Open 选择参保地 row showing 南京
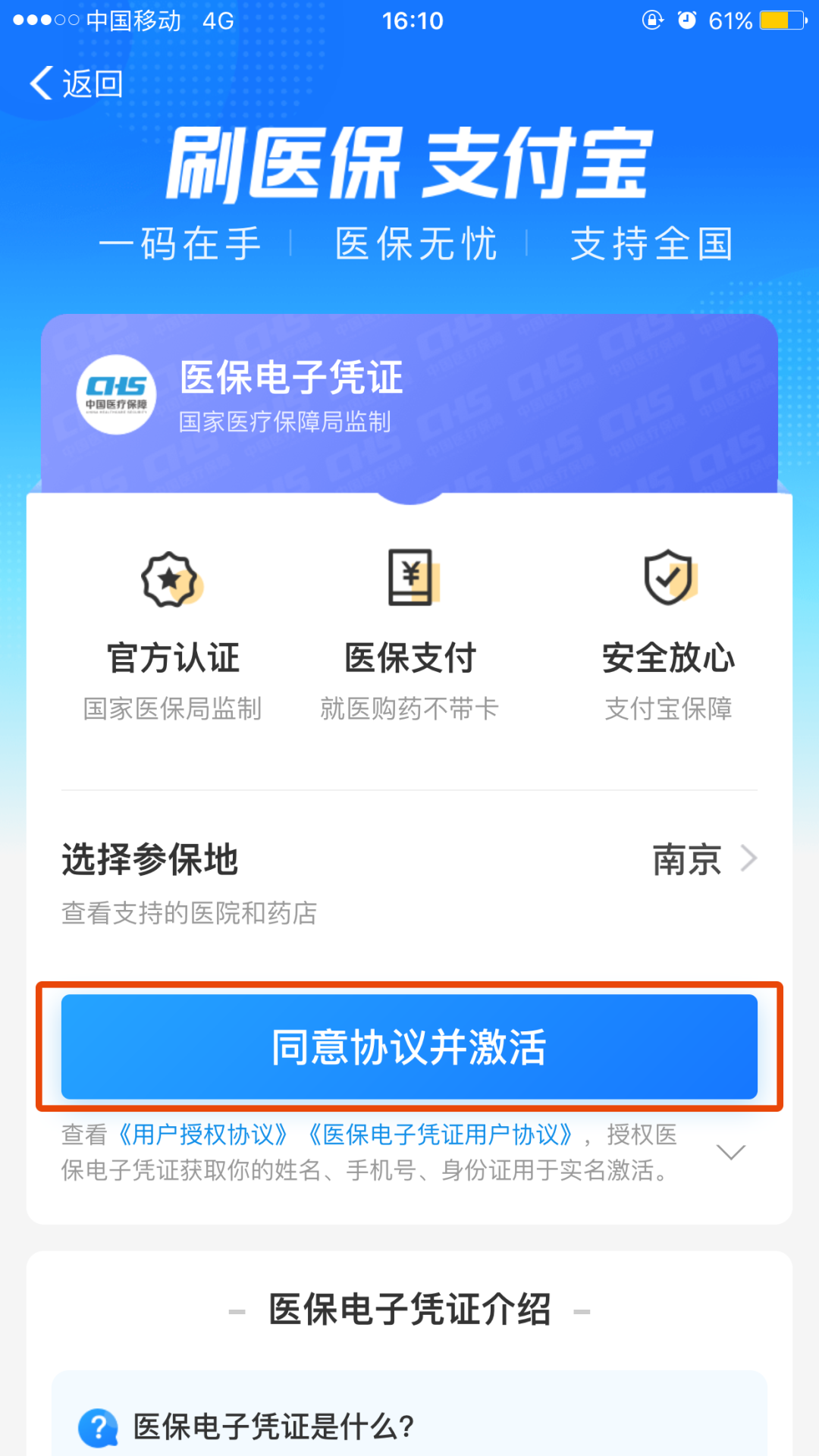The image size is (819, 1456). point(409,880)
